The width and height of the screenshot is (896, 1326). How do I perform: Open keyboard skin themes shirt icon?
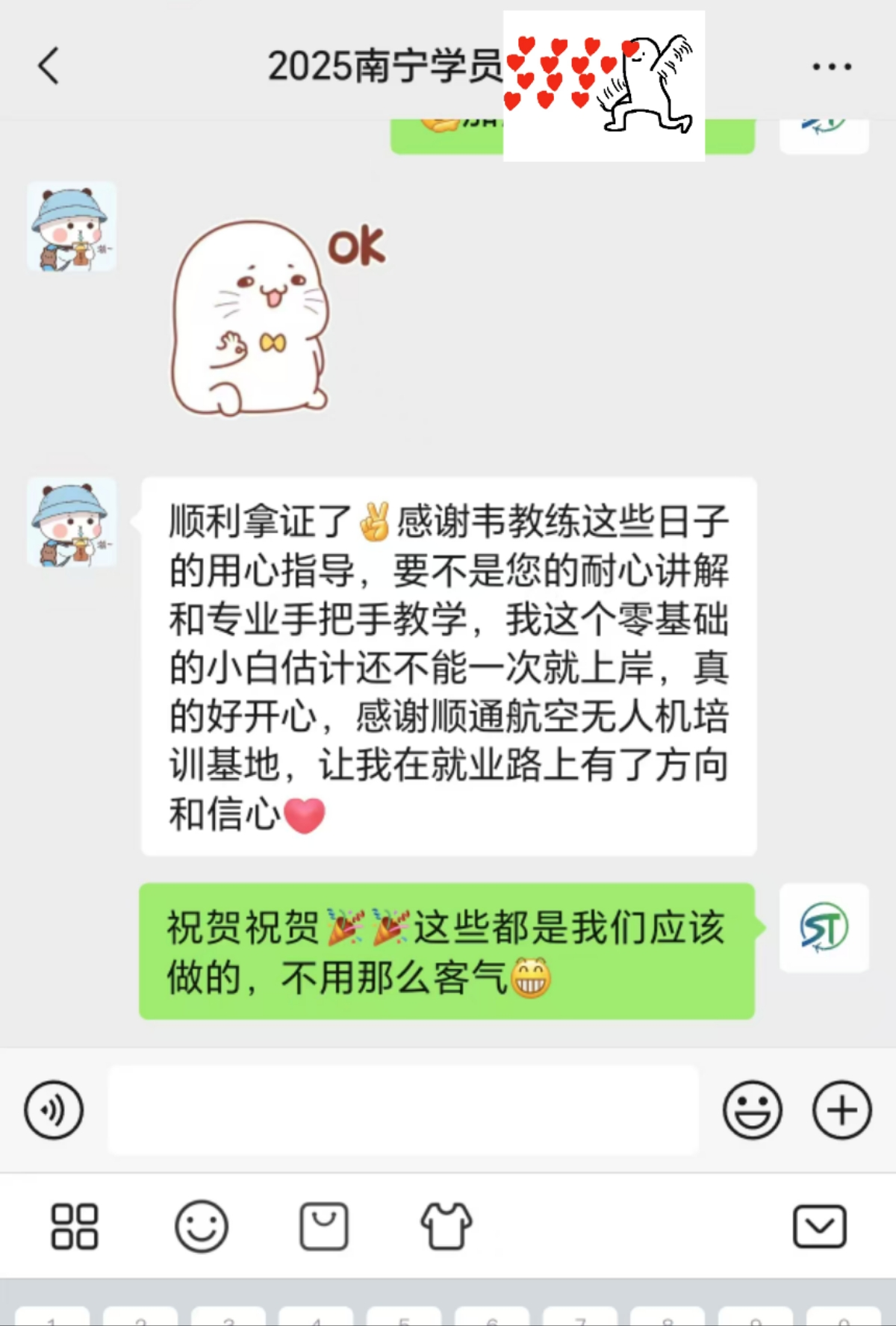point(446,1226)
